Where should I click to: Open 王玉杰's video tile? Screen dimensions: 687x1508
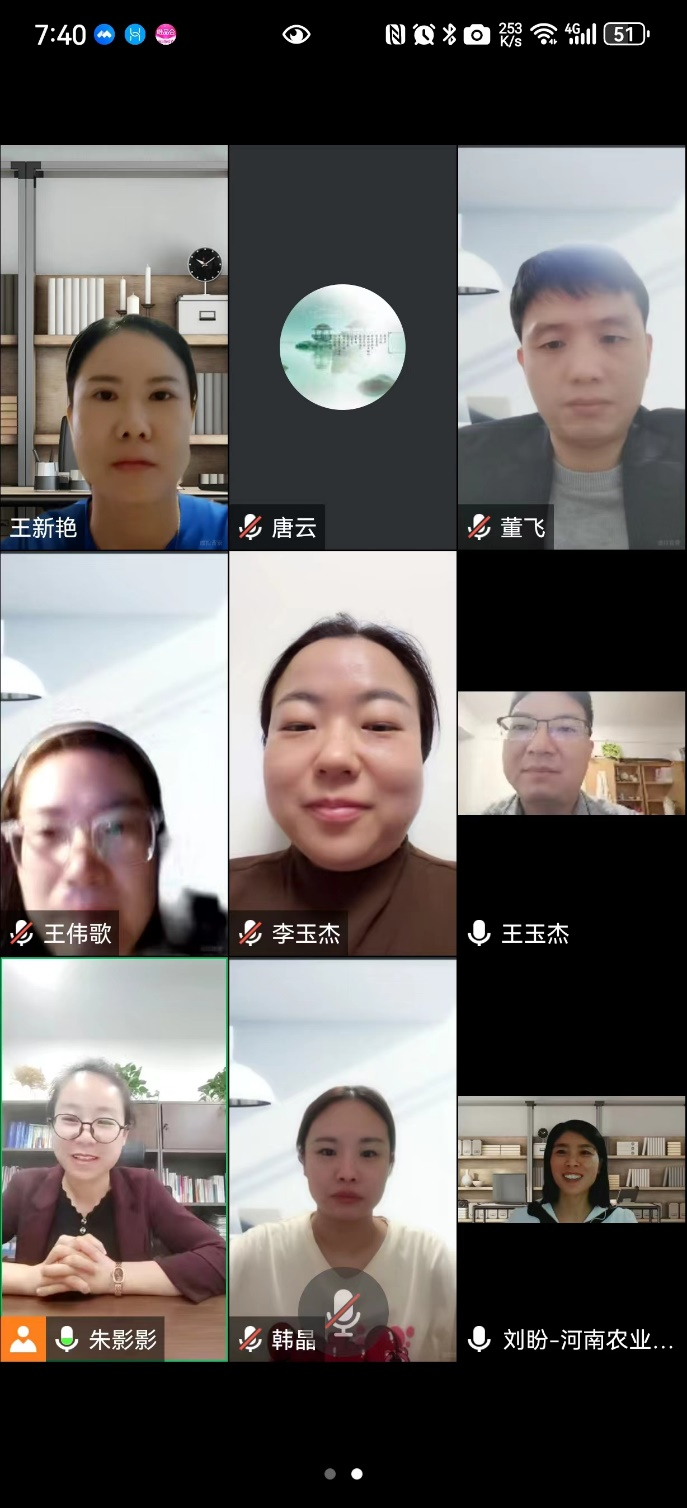point(571,753)
